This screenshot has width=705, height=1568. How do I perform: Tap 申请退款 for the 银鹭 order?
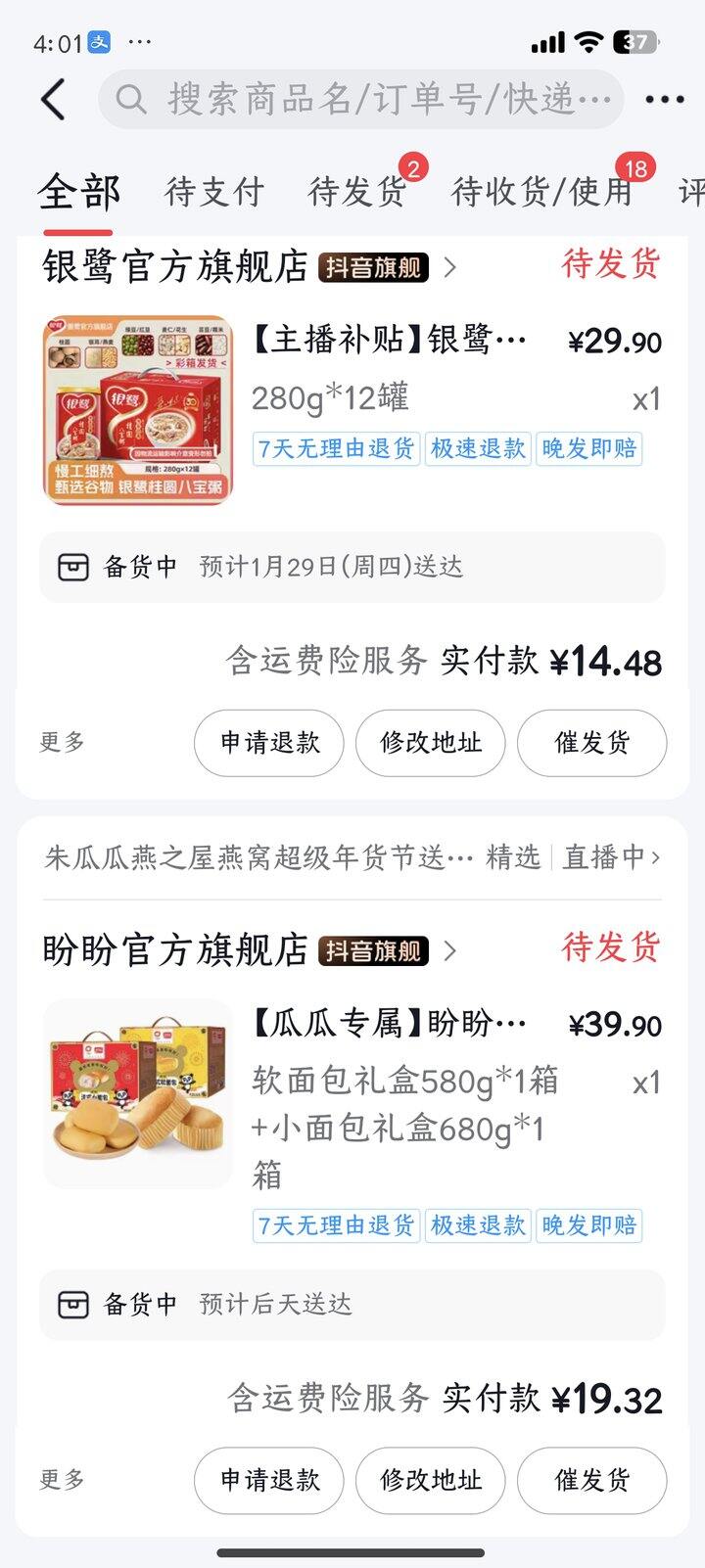(269, 743)
